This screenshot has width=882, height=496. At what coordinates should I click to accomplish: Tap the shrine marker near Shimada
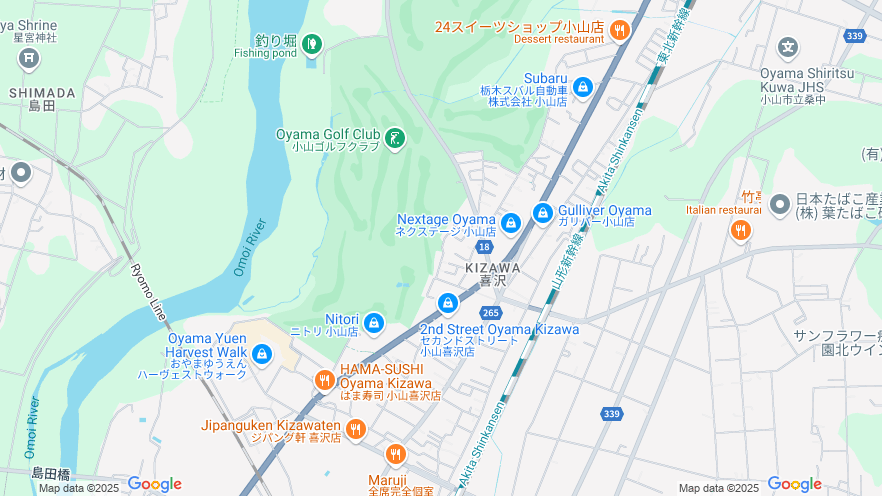(x=29, y=59)
